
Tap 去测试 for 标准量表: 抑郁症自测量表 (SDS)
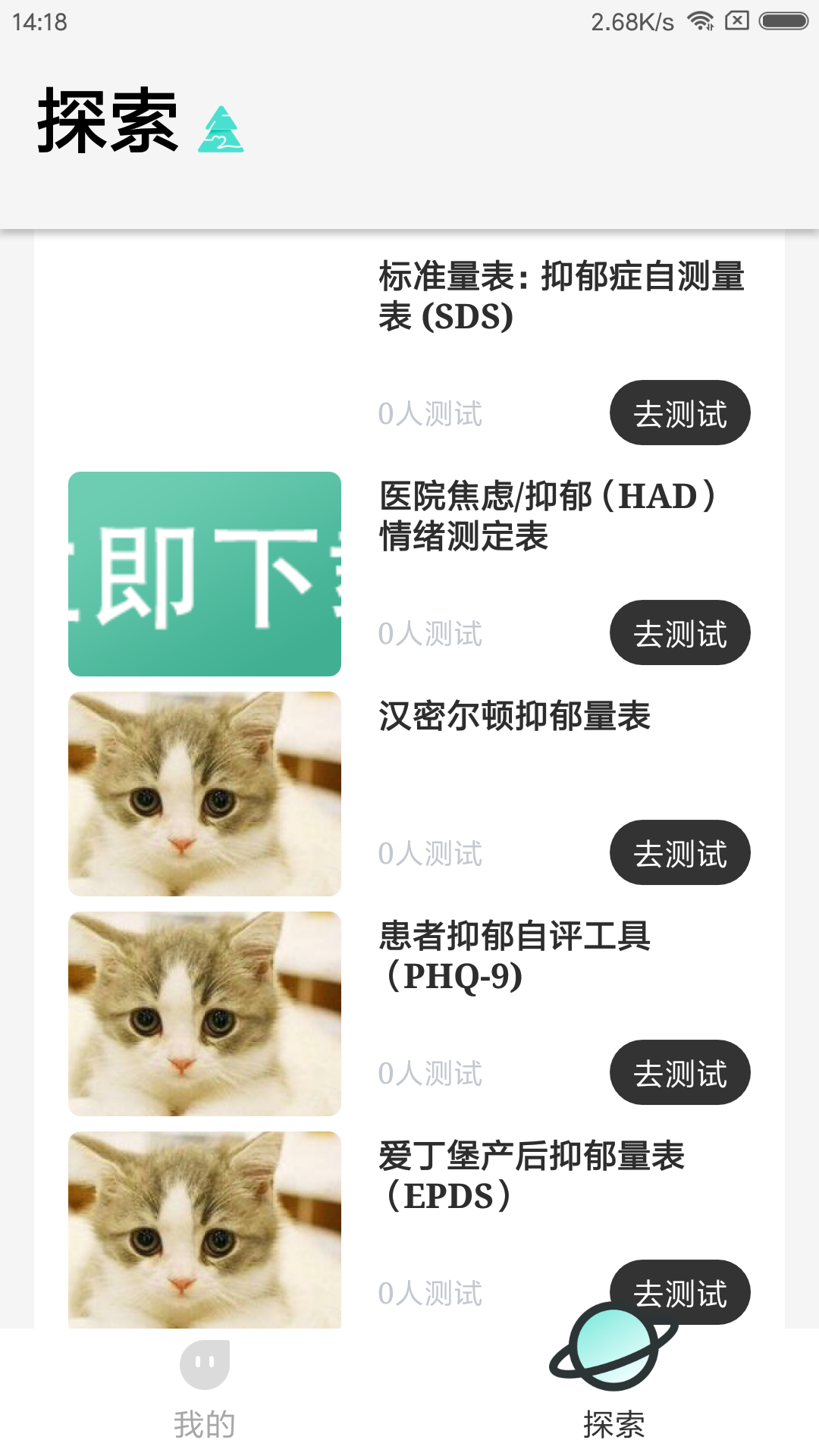(679, 413)
